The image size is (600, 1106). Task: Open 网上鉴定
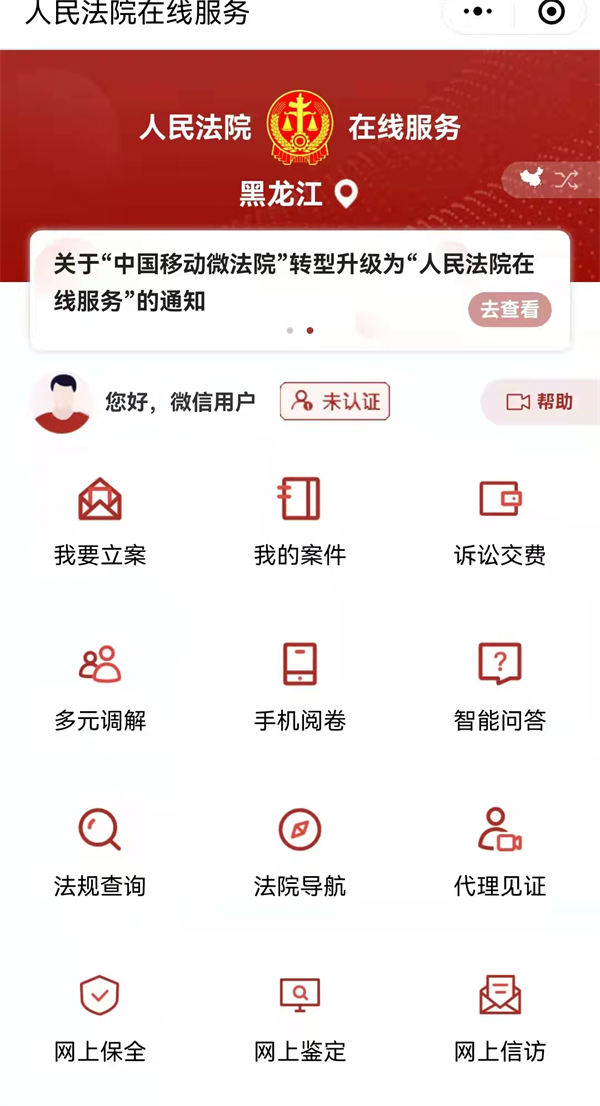[300, 1019]
